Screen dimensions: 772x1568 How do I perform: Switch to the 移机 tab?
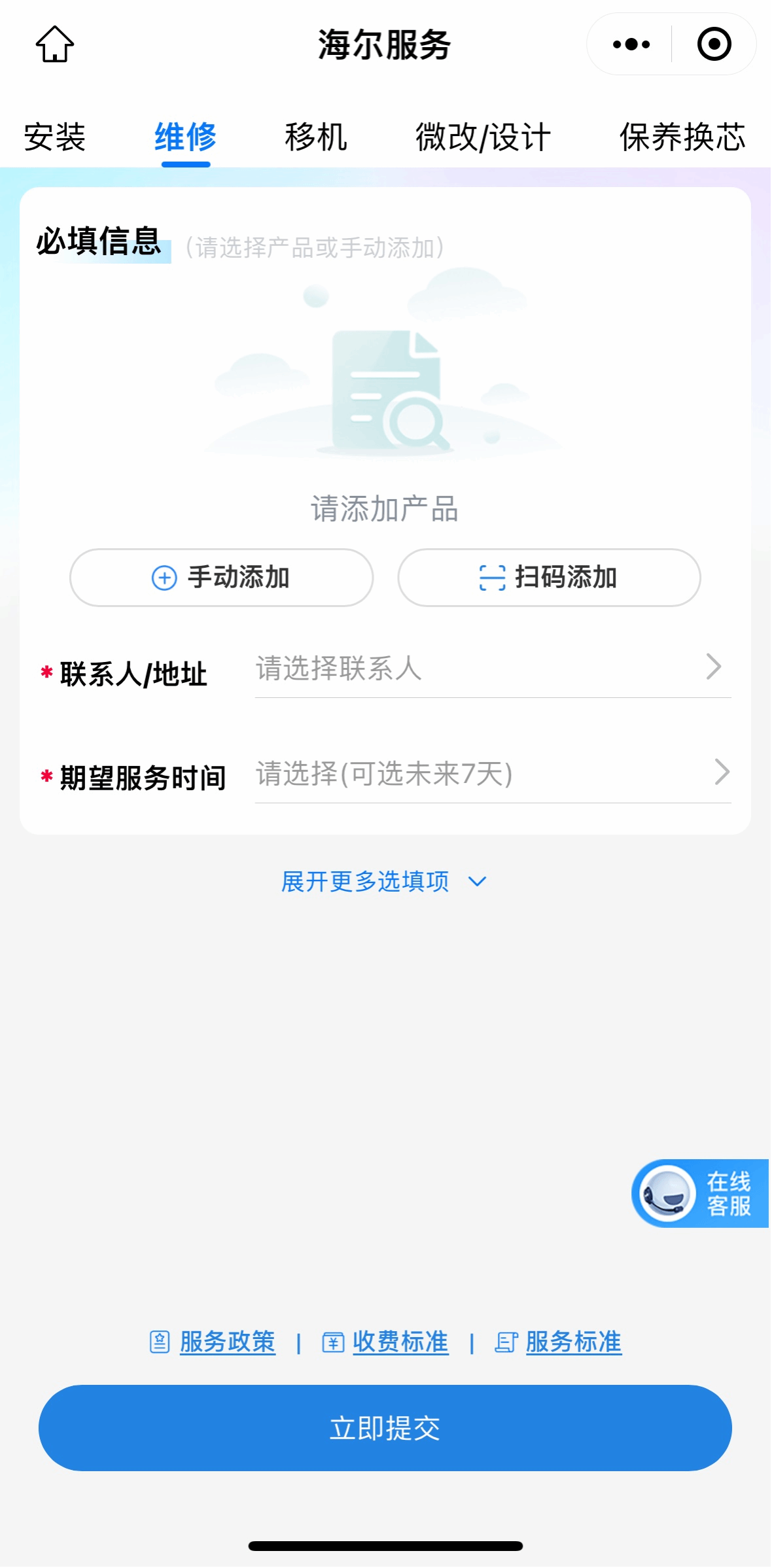pos(316,137)
